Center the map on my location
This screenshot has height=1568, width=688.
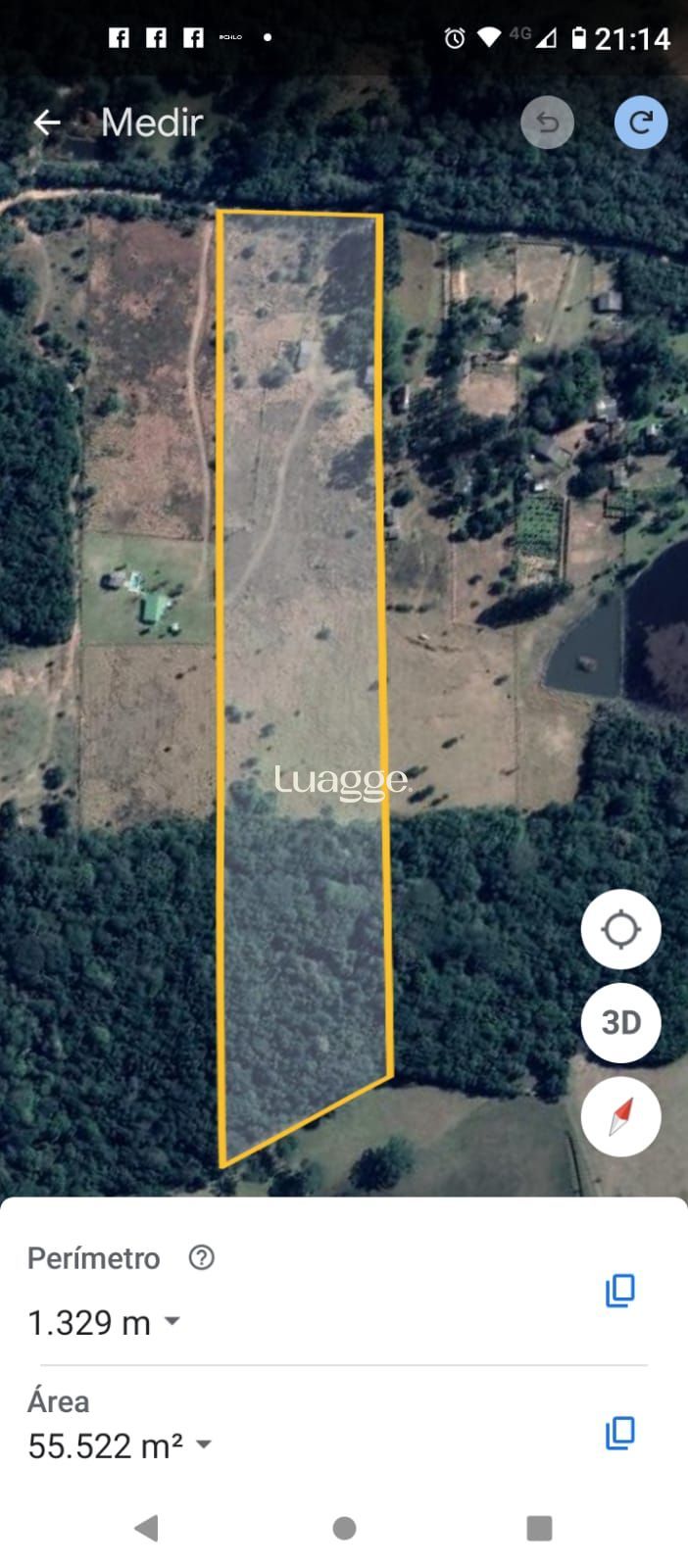pyautogui.click(x=620, y=929)
